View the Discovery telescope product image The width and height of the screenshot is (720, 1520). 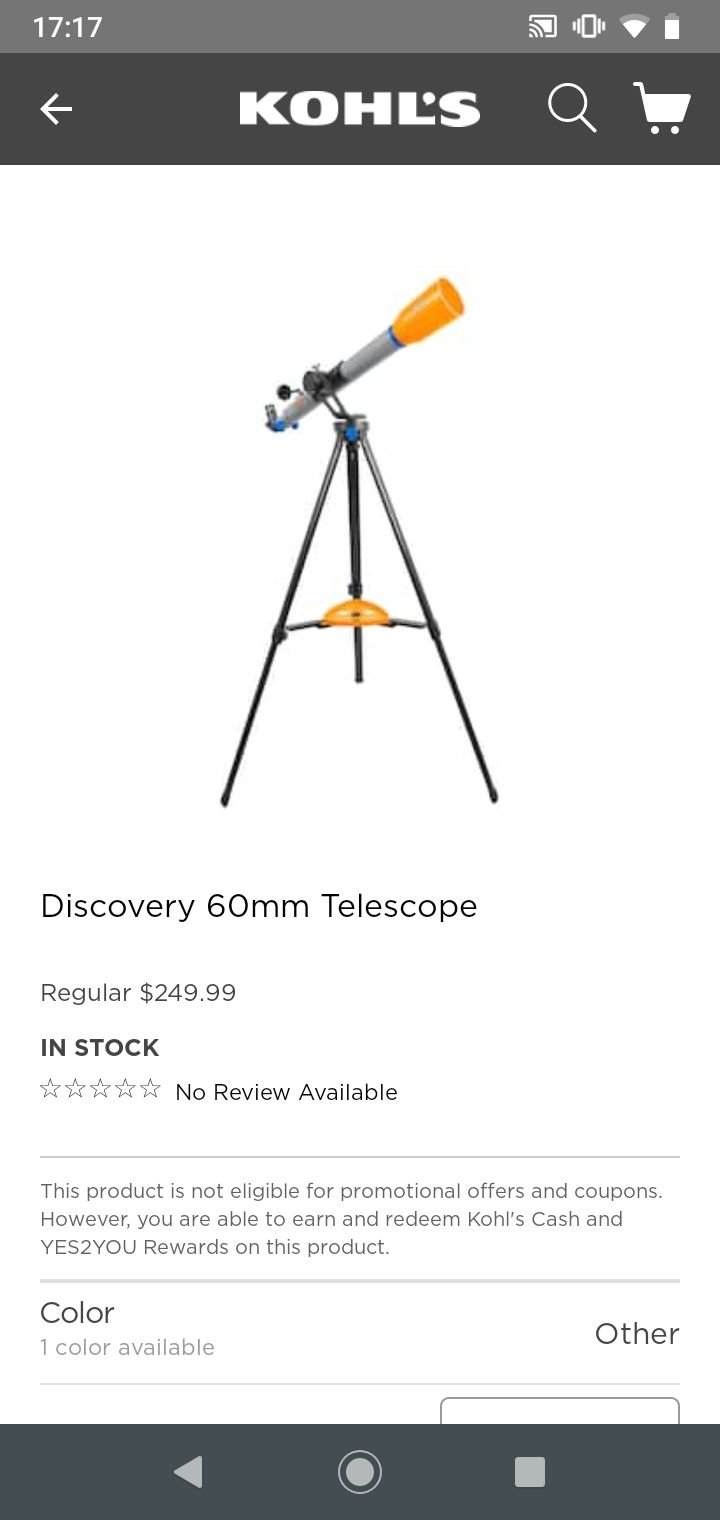(359, 540)
